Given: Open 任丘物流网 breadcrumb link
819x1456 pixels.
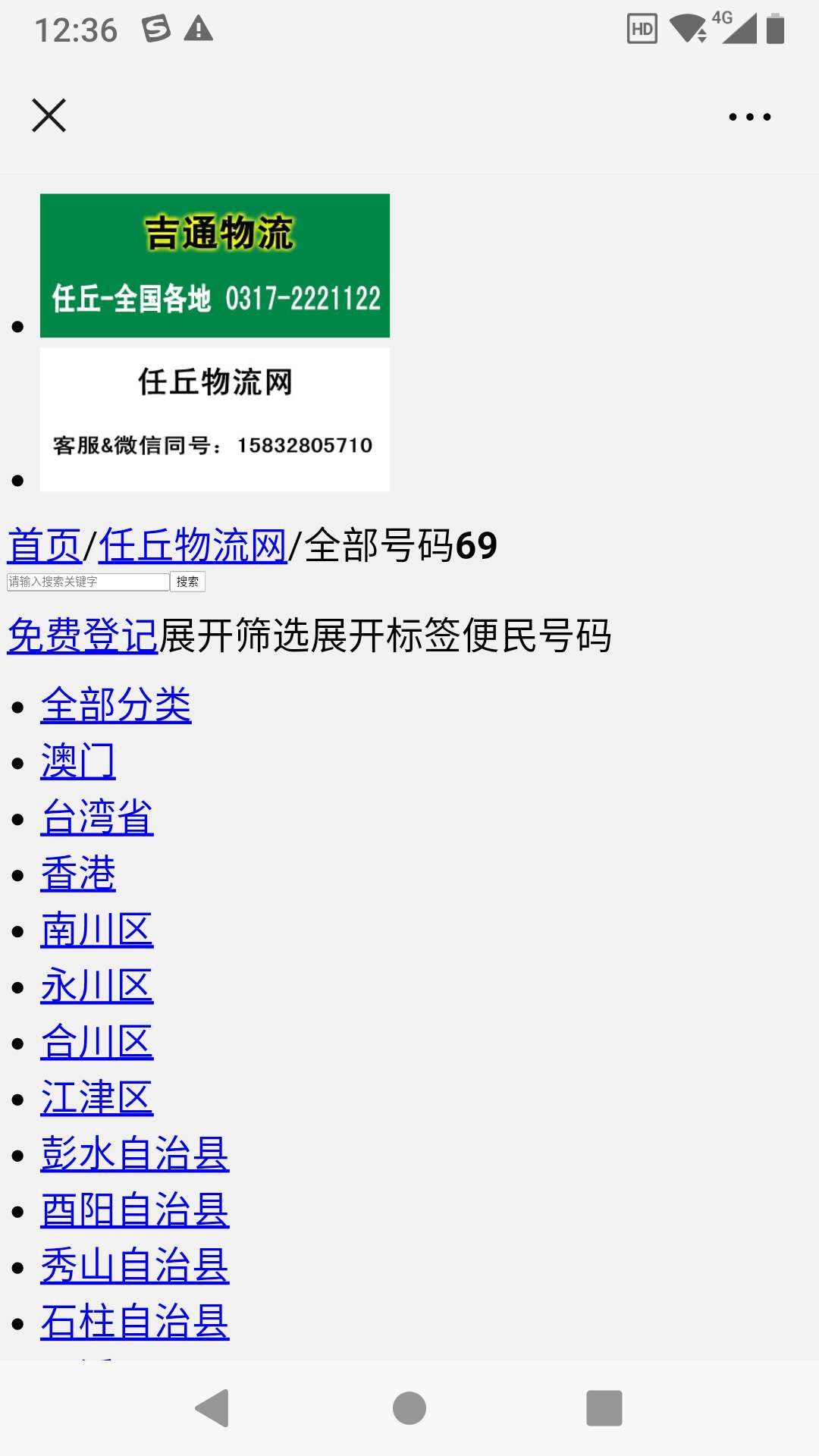Looking at the screenshot, I should [193, 546].
